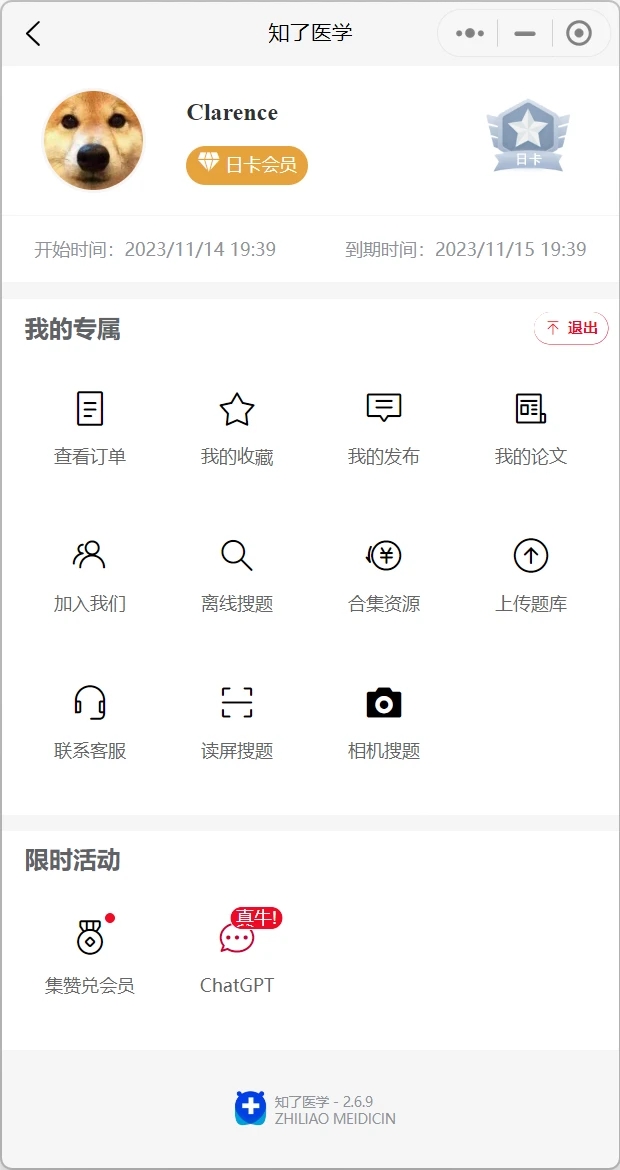The image size is (620, 1170).
Task: Tap the 退出 logout button
Action: [x=571, y=328]
